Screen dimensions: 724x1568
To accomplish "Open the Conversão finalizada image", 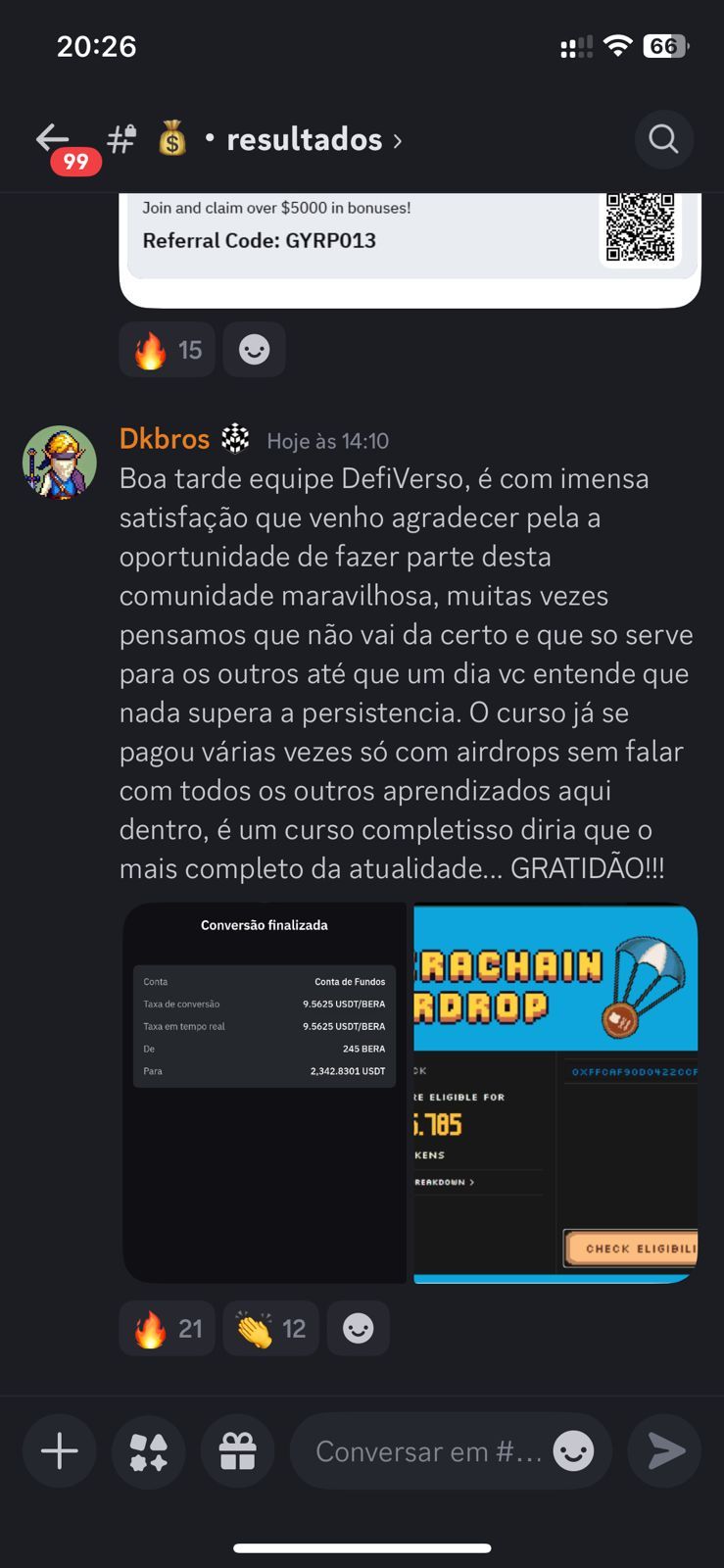I will (265, 1093).
